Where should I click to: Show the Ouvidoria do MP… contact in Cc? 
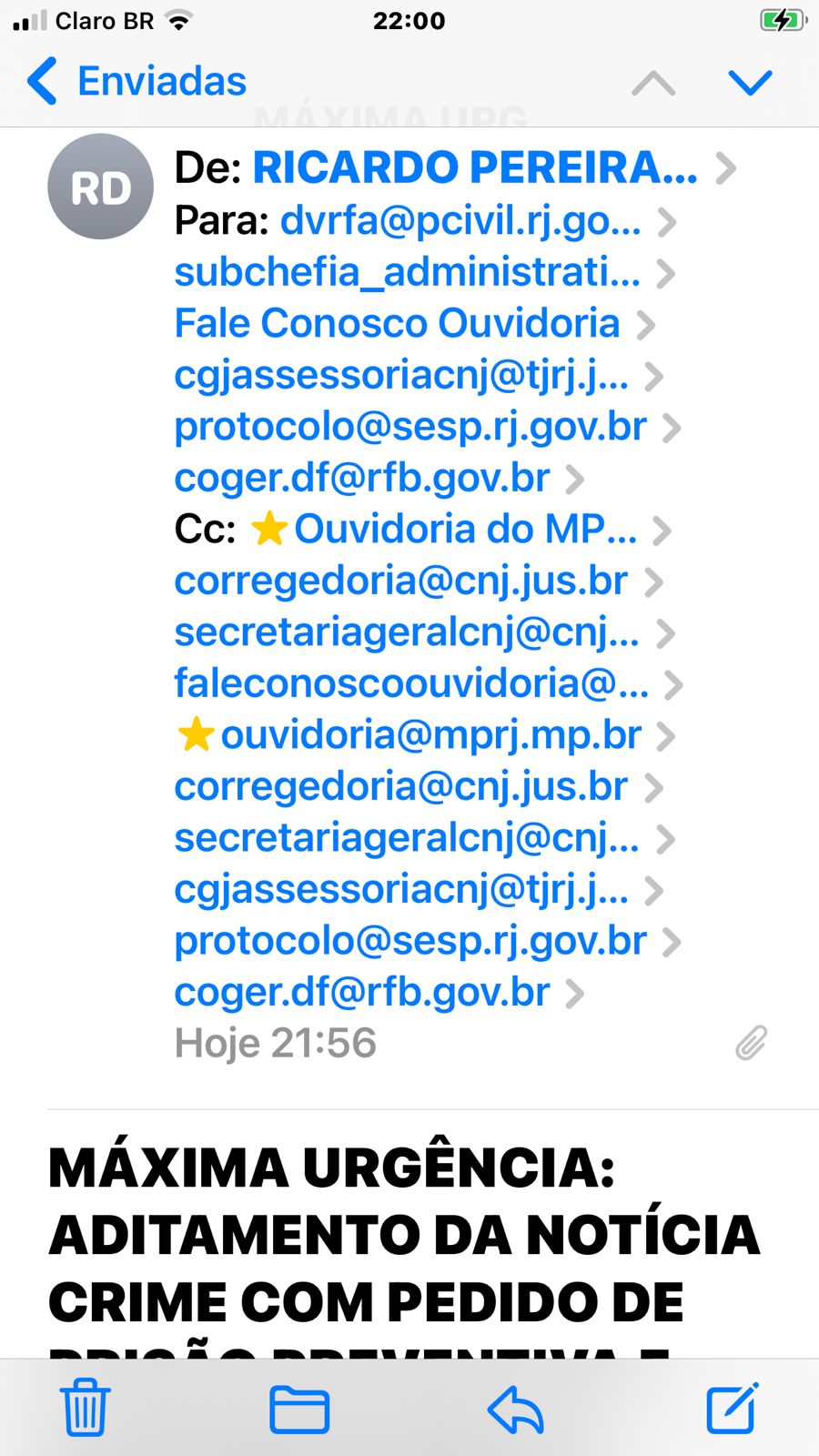tap(464, 530)
